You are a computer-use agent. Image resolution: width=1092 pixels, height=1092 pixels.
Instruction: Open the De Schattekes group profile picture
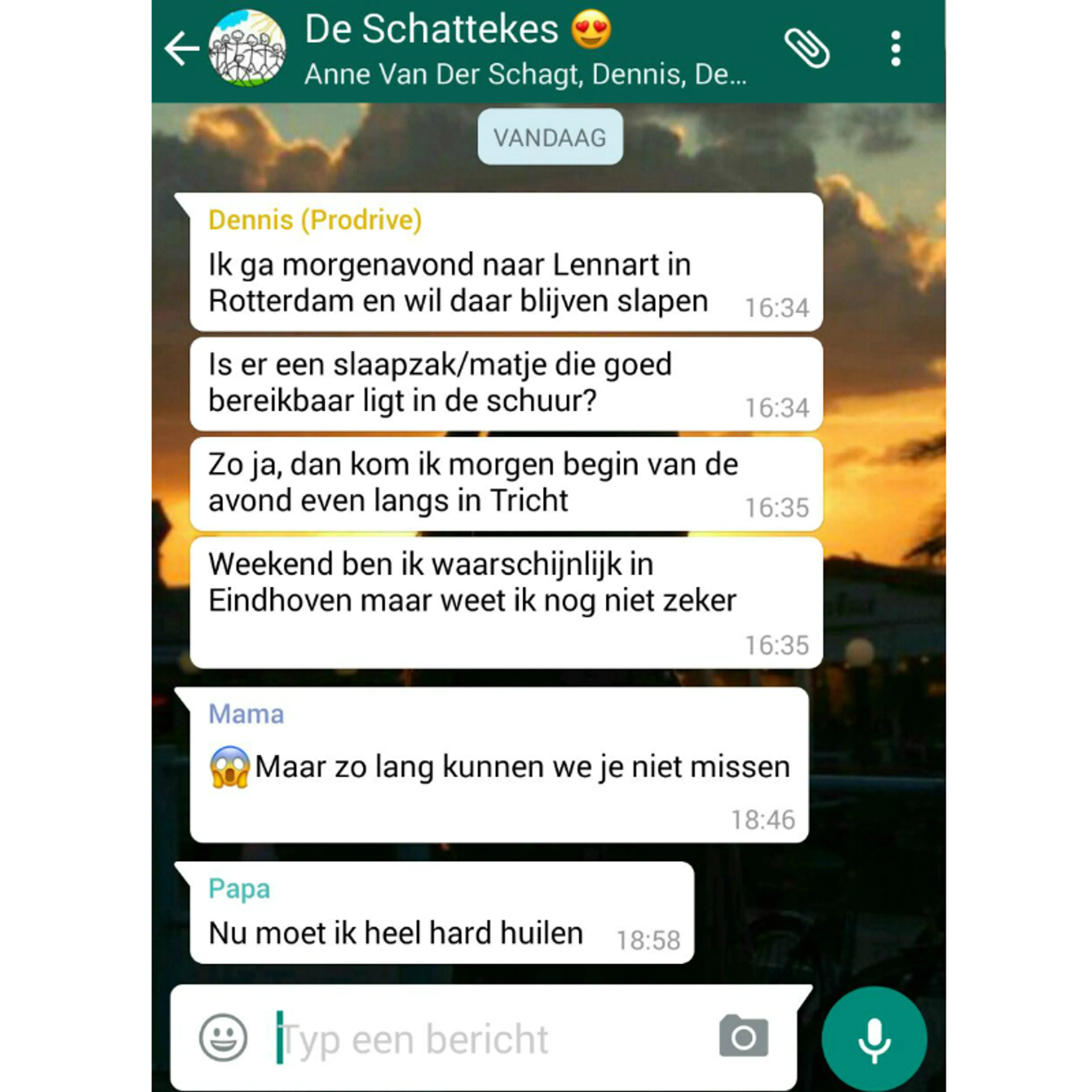coord(247,49)
